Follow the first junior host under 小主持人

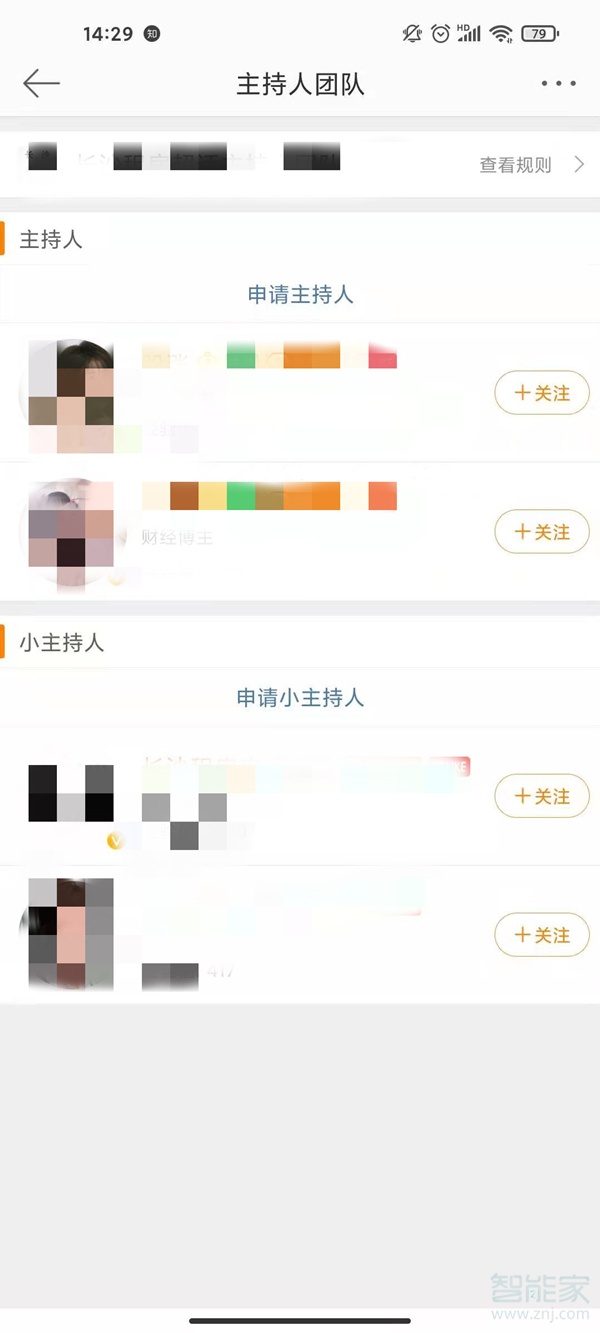(542, 796)
